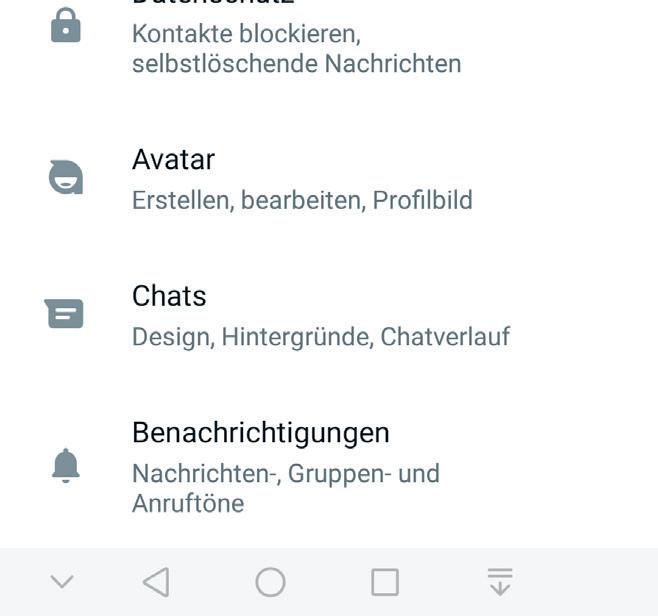This screenshot has height=616, width=658.
Task: Open the Avatar settings
Action: coord(300,178)
